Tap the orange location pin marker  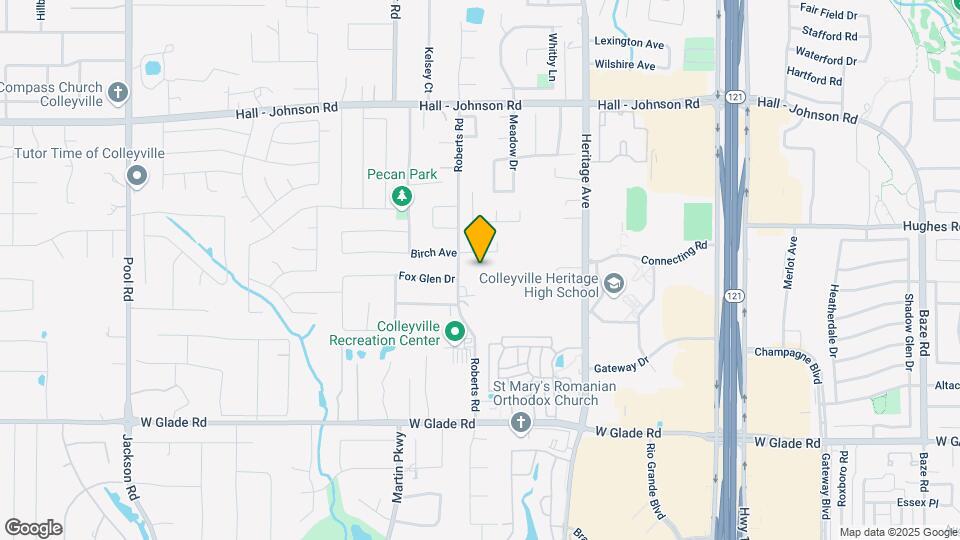(481, 238)
